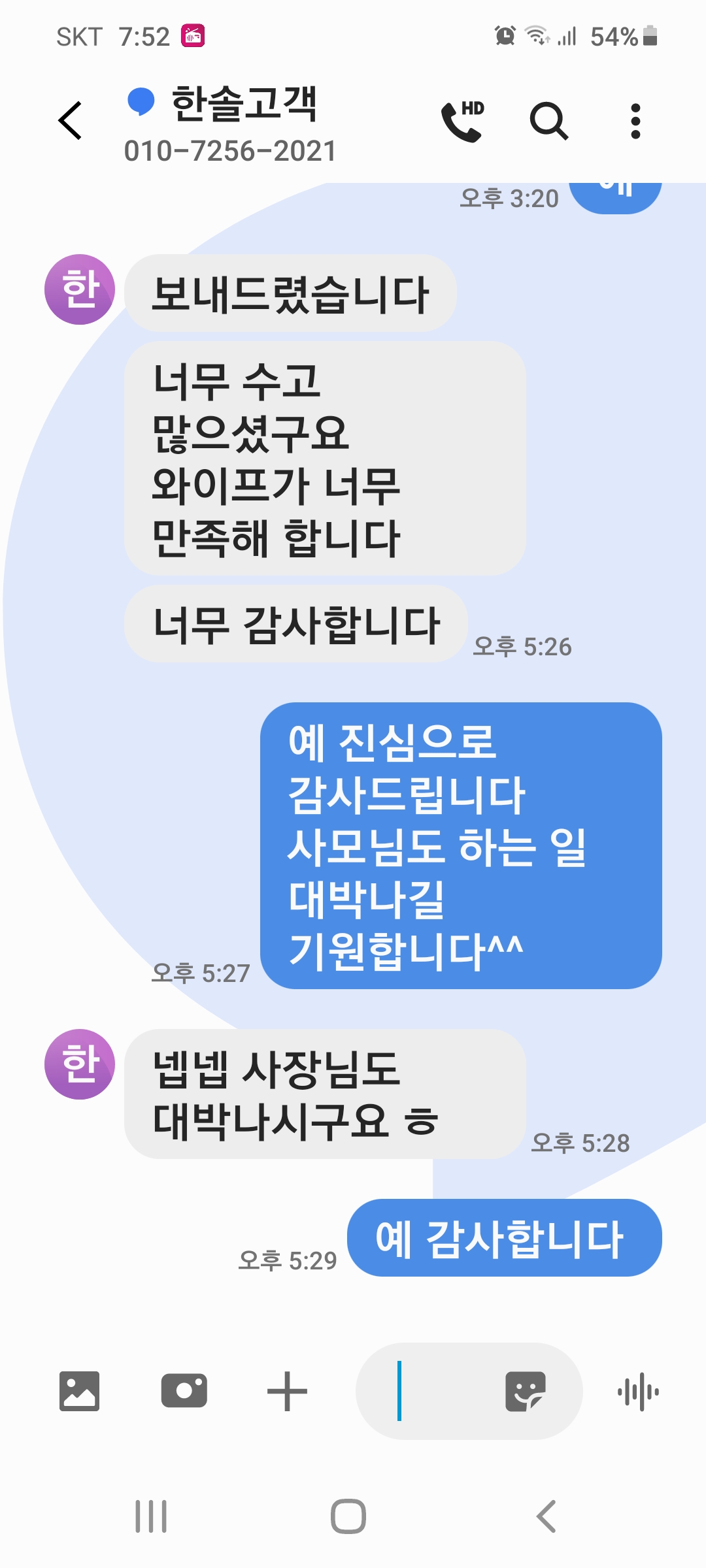Open the camera to attach a photo
Viewport: 706px width, 1568px height.
tap(184, 1391)
